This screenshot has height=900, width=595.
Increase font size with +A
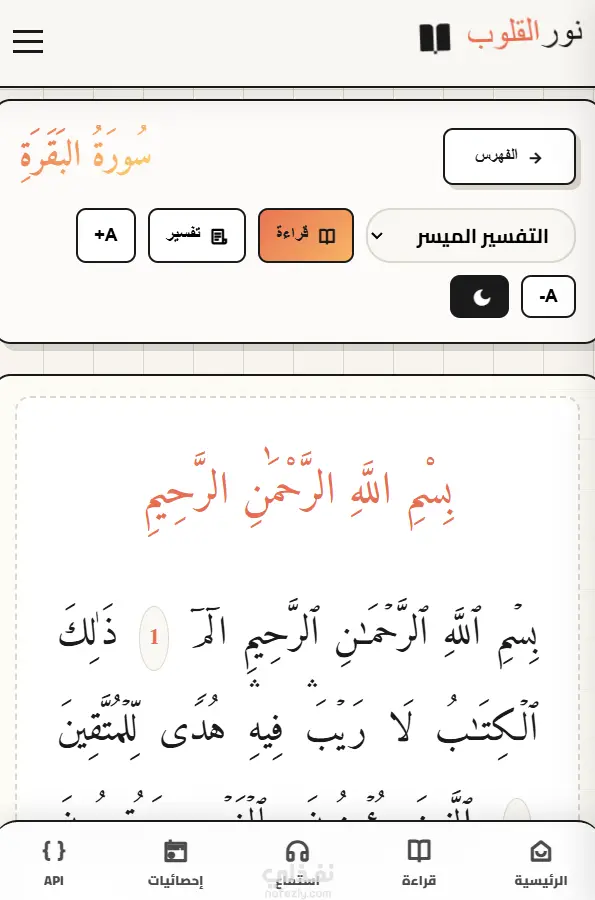(x=106, y=235)
